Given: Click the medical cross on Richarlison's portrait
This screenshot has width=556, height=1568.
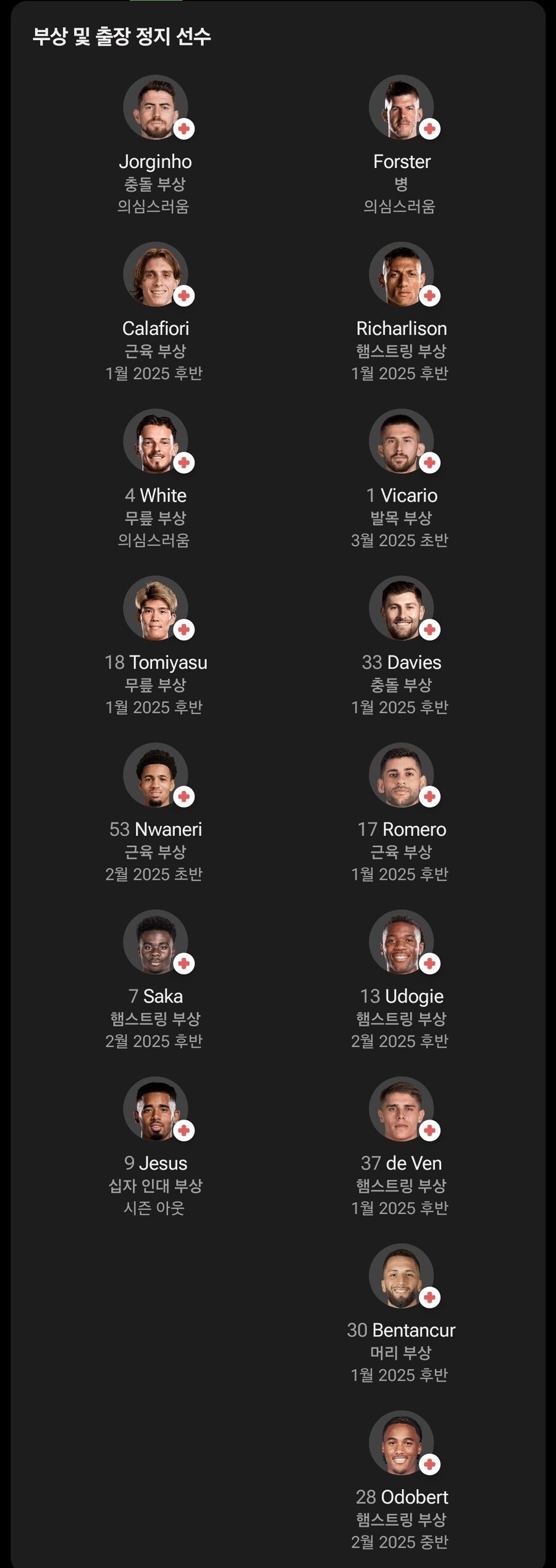Looking at the screenshot, I should tap(430, 296).
